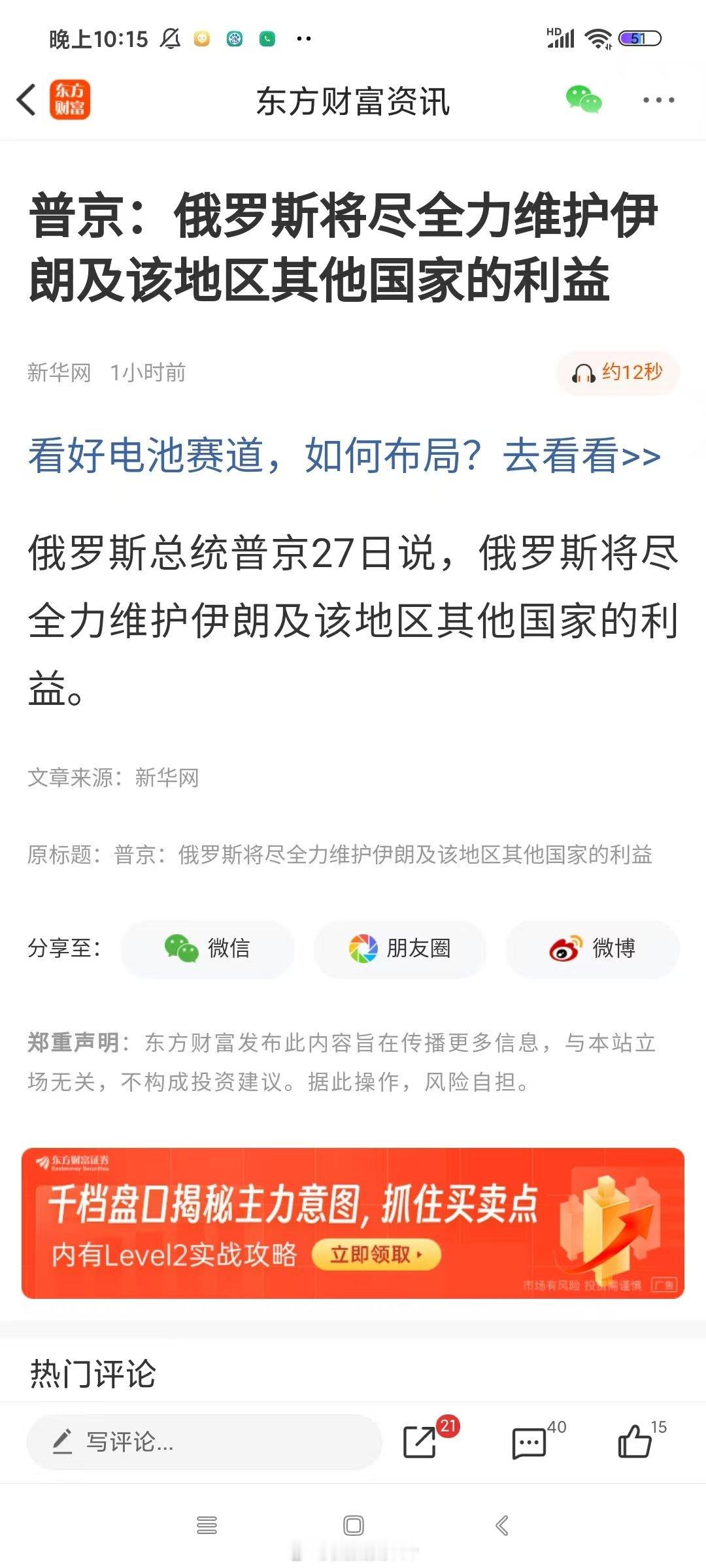The width and height of the screenshot is (706, 1568).
Task: Tap the source link 新华网
Action: click(59, 372)
